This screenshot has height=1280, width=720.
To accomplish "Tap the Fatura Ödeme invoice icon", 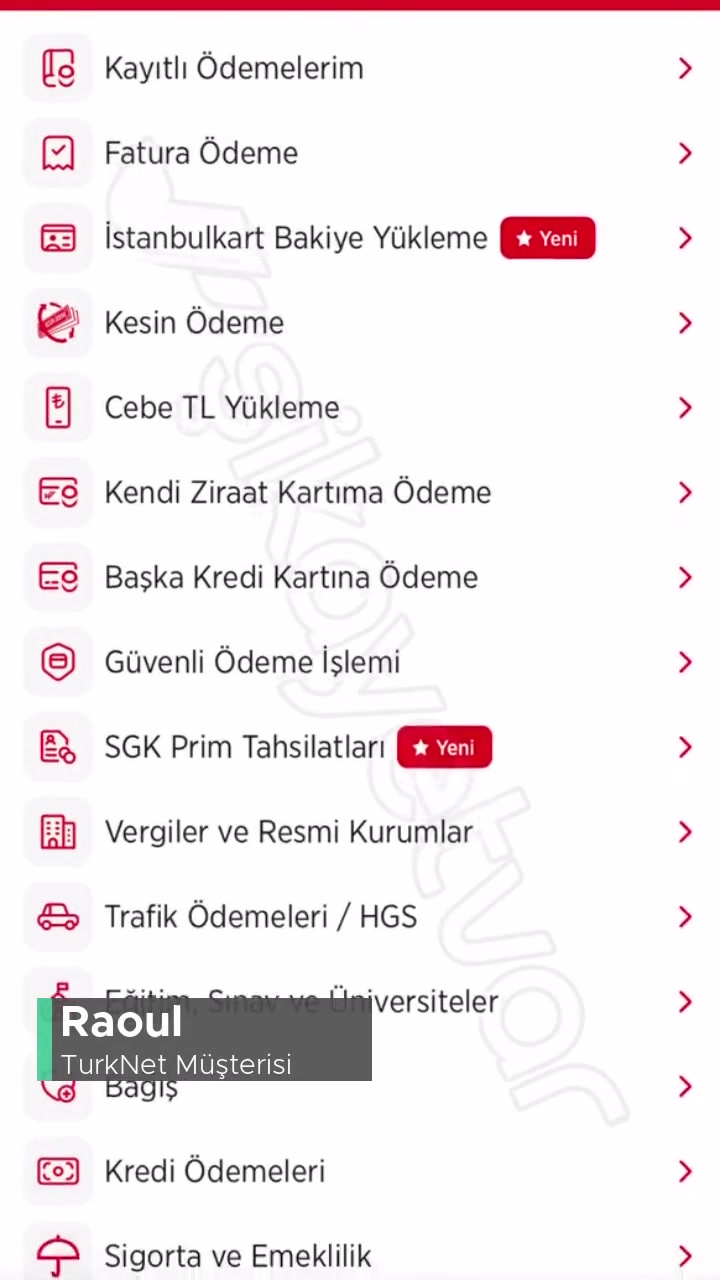I will click(57, 152).
